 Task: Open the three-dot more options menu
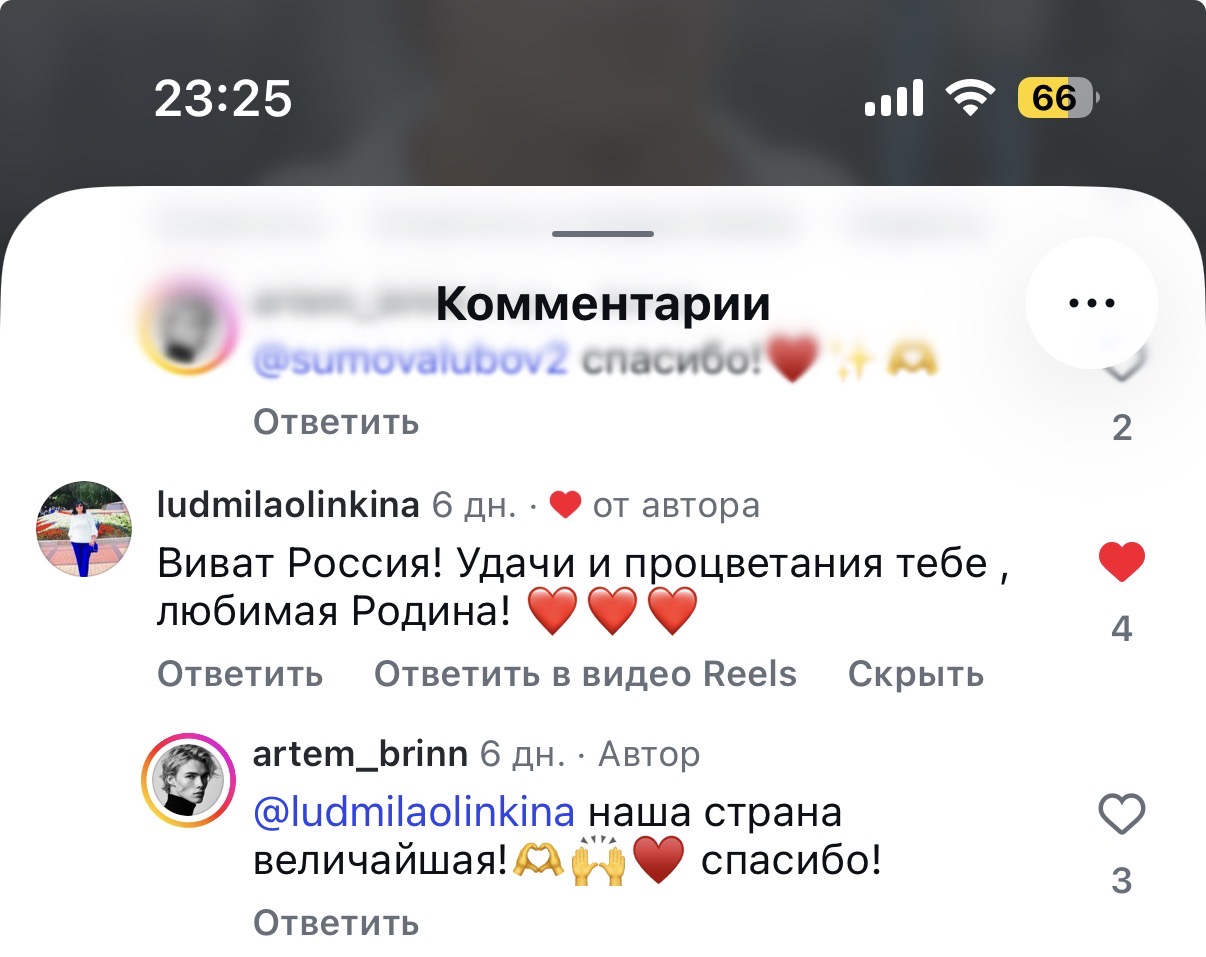[x=1091, y=303]
